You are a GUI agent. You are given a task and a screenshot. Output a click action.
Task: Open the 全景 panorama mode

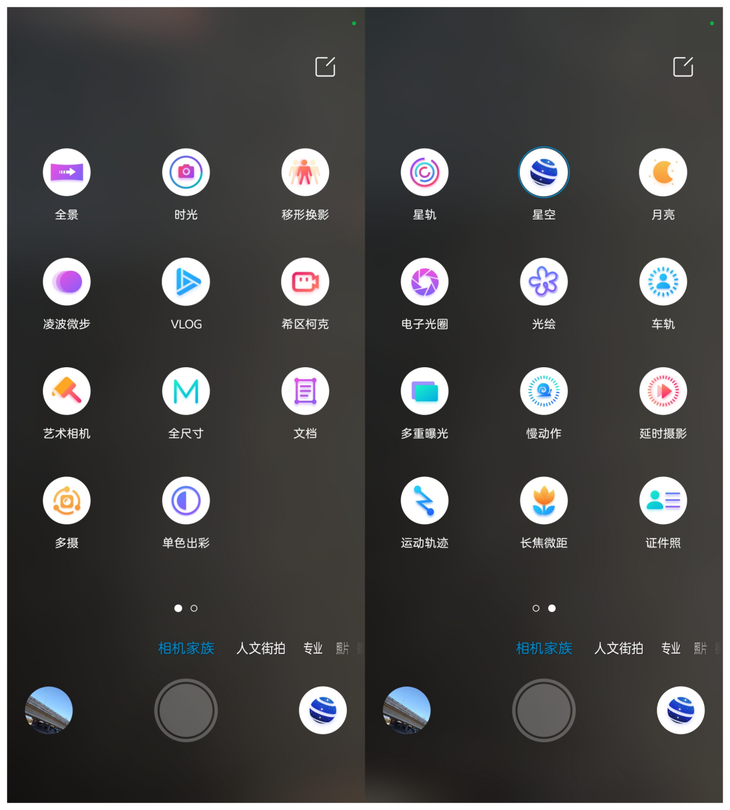tap(67, 173)
